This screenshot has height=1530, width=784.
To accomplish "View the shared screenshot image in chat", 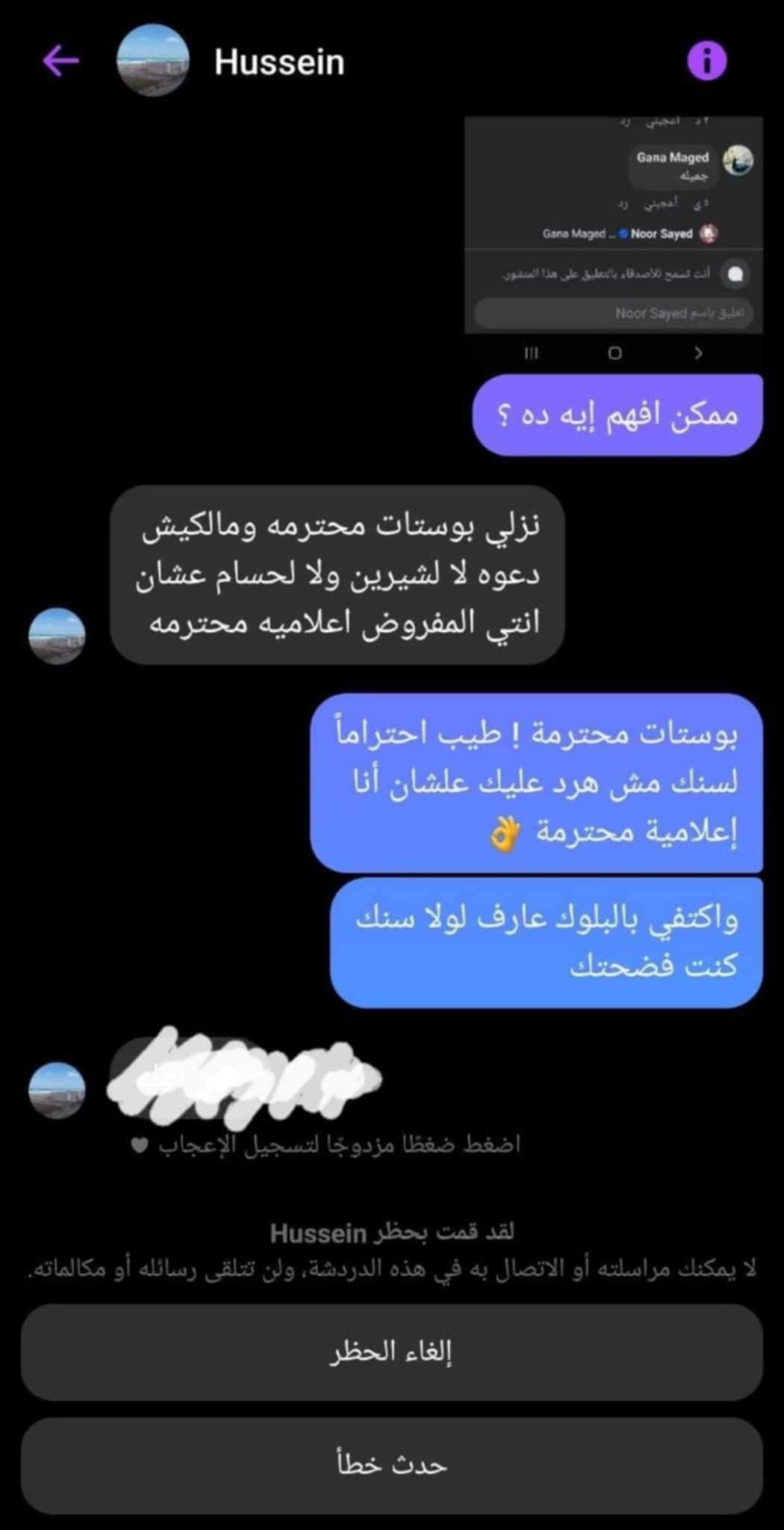I will pyautogui.click(x=613, y=224).
